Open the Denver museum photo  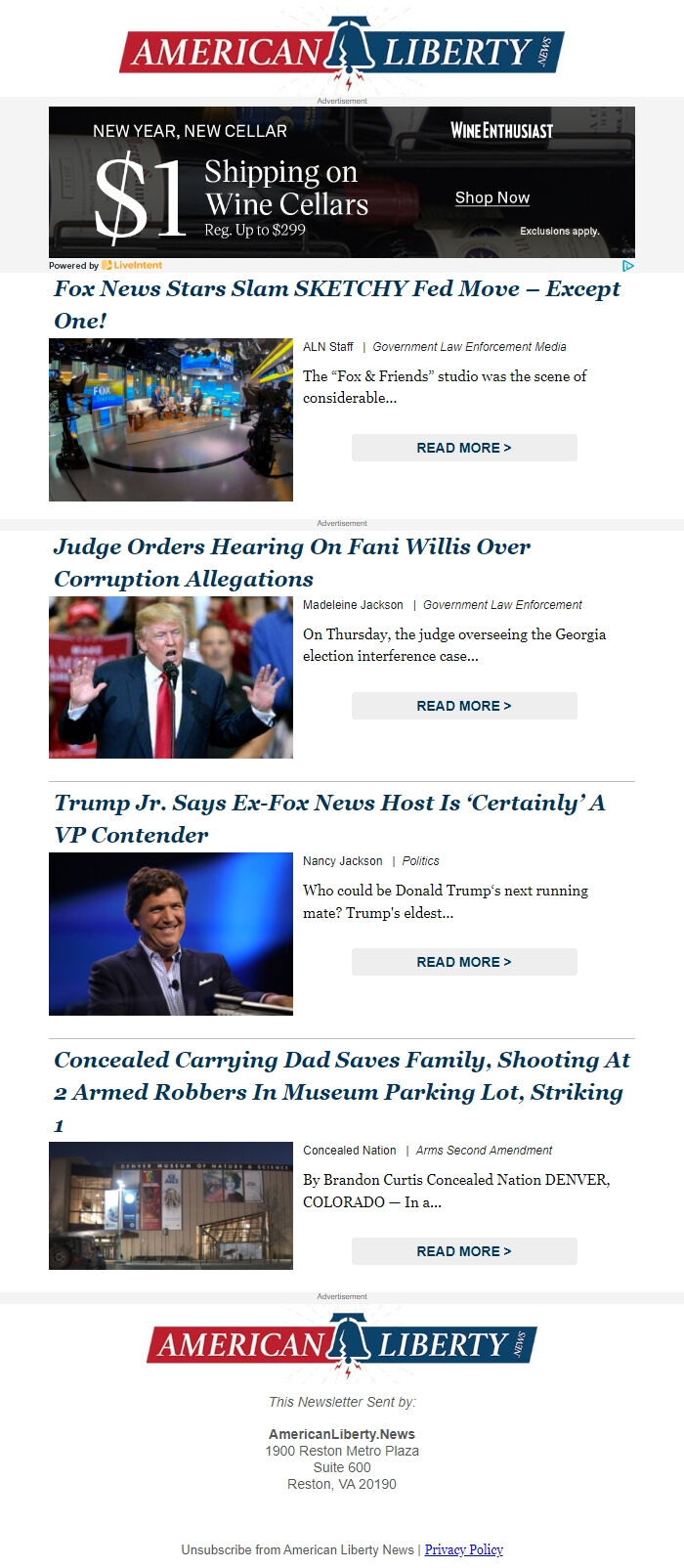click(x=171, y=1205)
